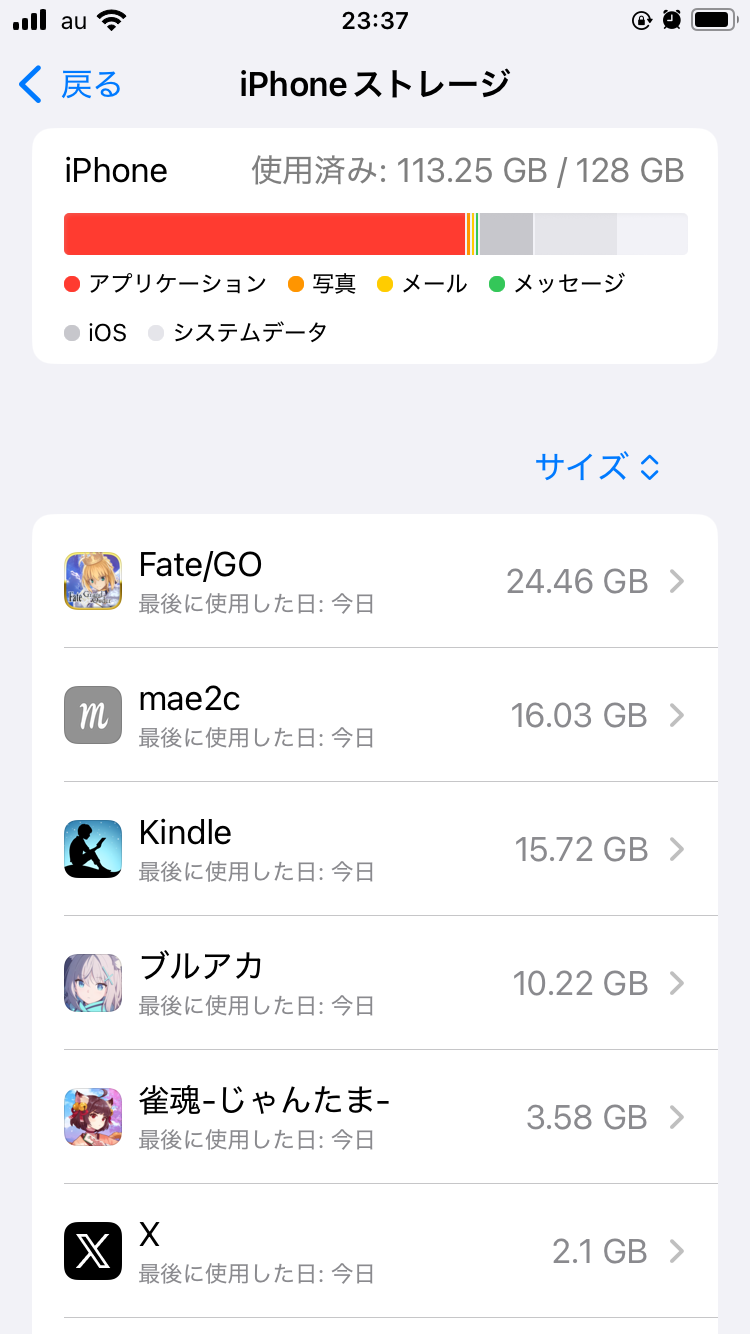View storage details for mae2c
Viewport: 750px width, 1334px height.
coord(375,715)
